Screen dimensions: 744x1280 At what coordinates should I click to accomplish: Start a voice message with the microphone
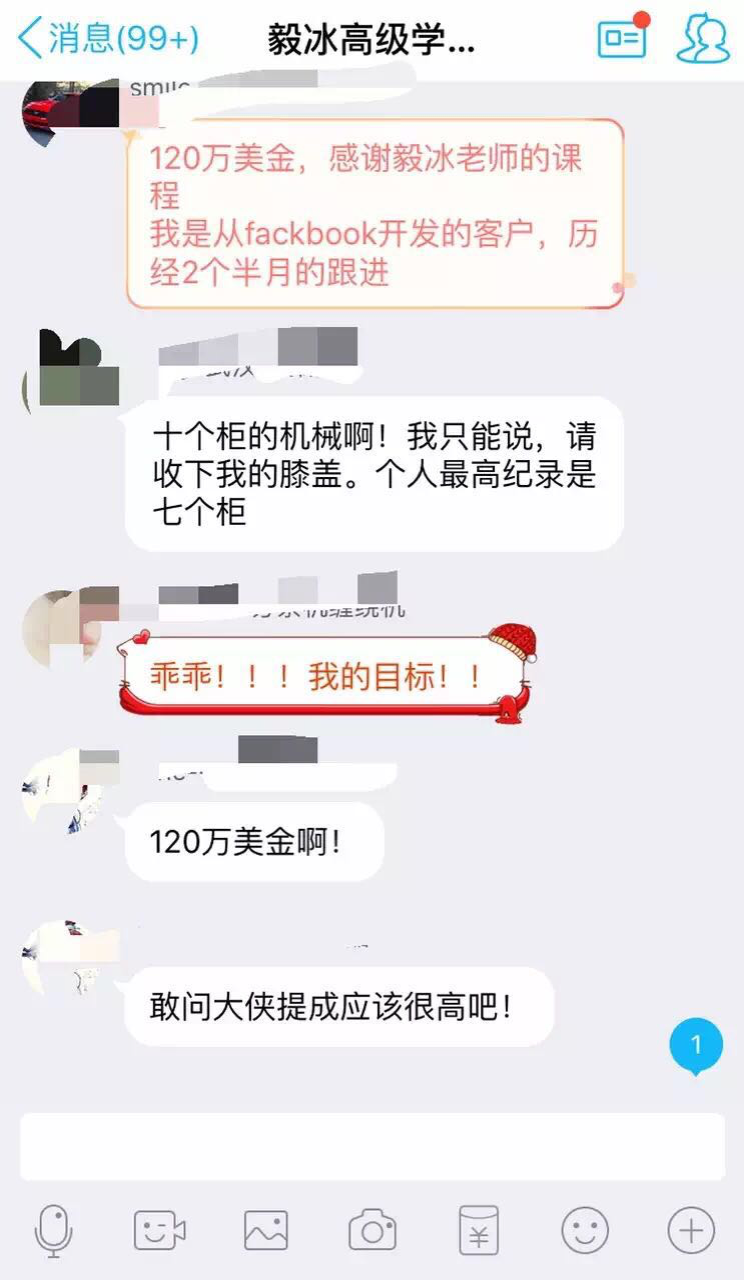click(x=53, y=1230)
